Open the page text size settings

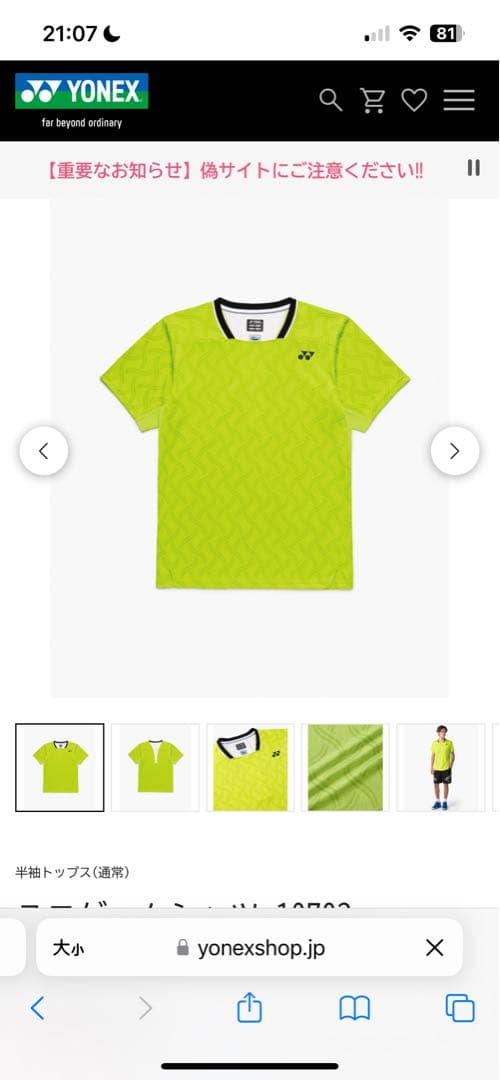coord(69,948)
